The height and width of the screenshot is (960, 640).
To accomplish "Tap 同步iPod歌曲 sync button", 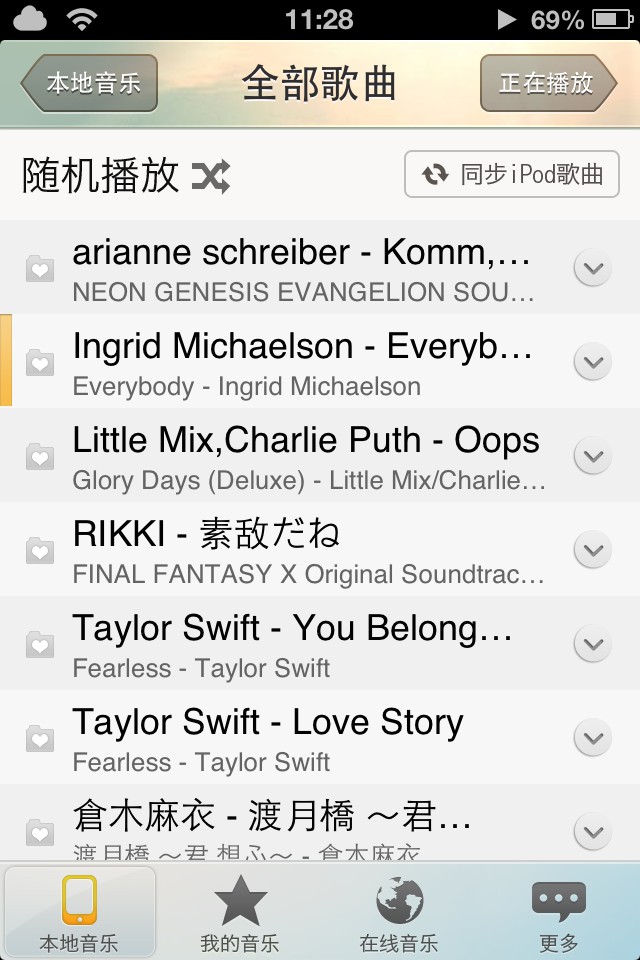I will (511, 175).
